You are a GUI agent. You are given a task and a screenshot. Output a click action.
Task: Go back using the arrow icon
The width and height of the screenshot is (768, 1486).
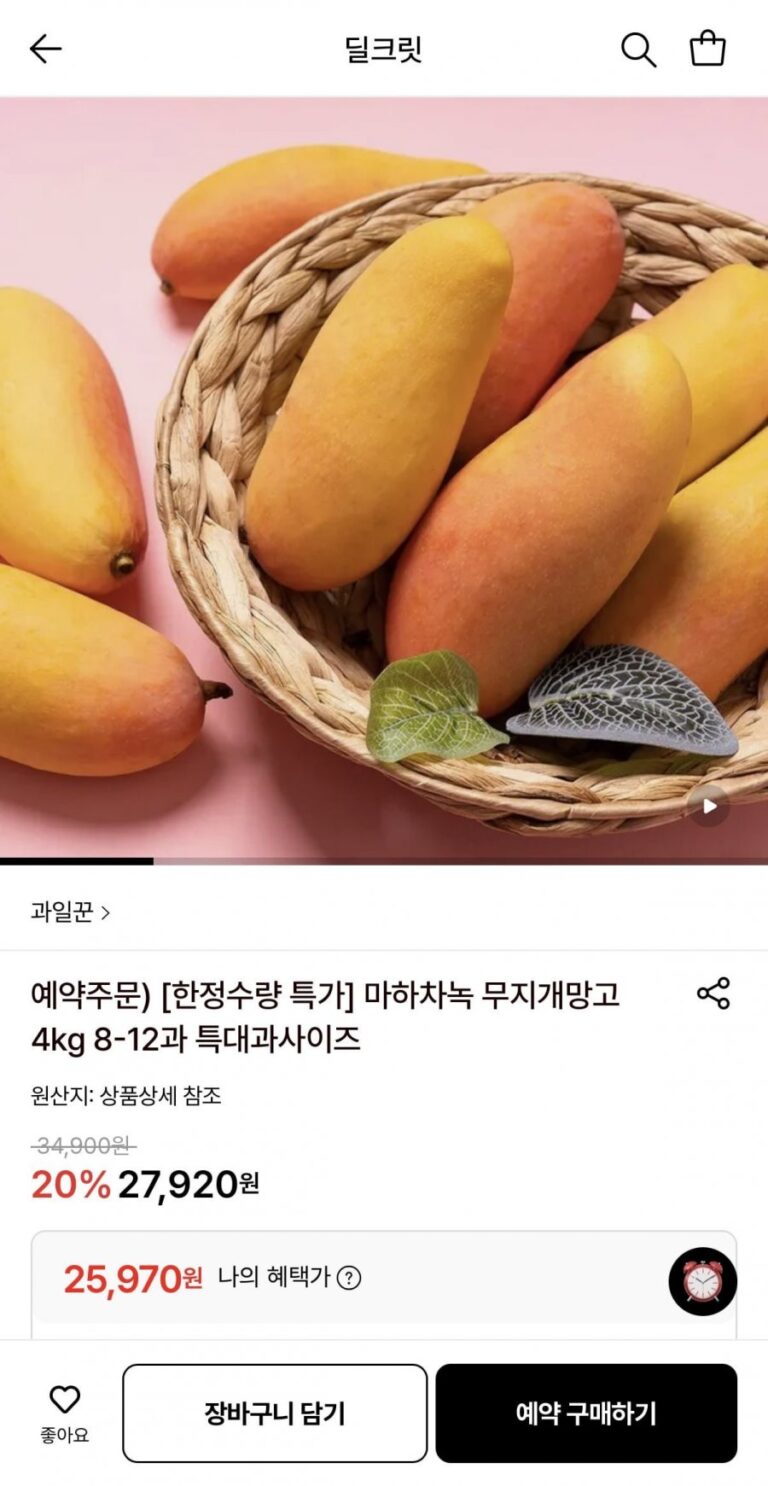point(46,49)
